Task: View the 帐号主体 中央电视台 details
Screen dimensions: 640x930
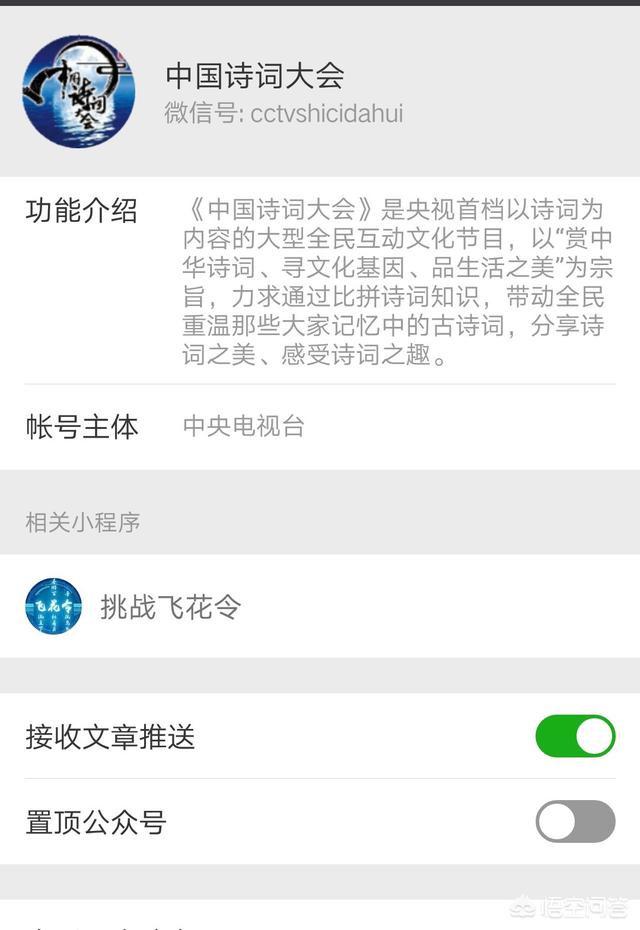Action: pyautogui.click(x=243, y=427)
